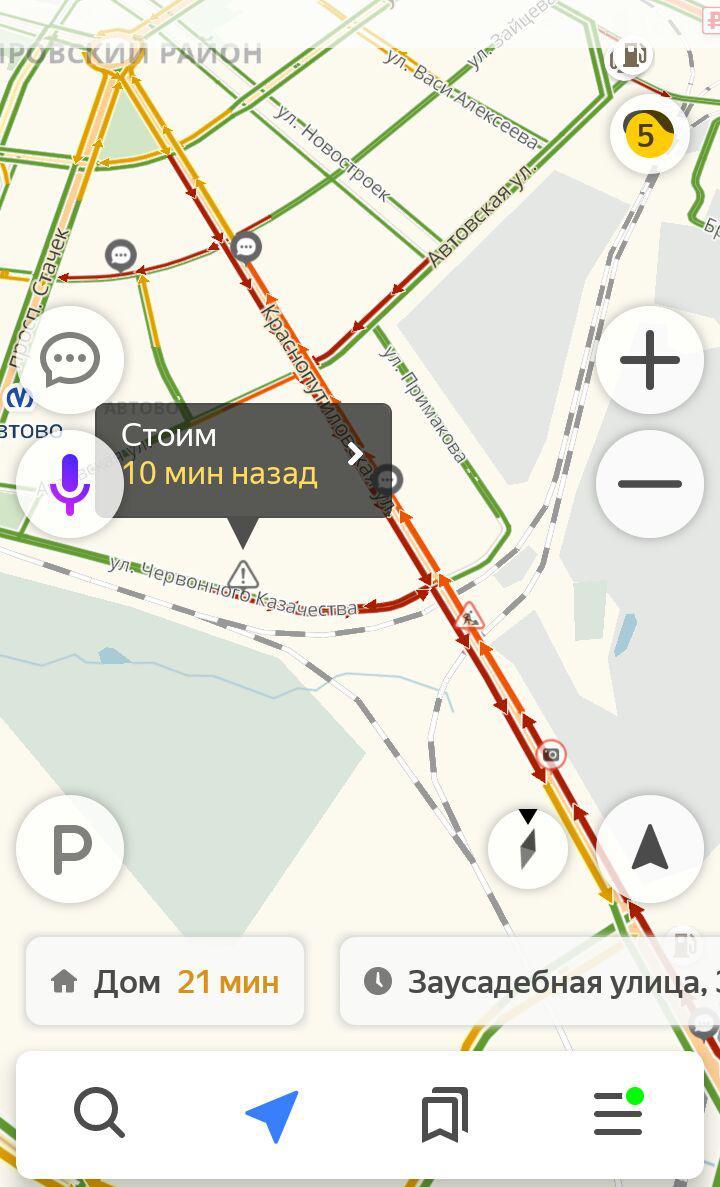Select recent destination Заусадебная улица
The image size is (720, 1187).
click(530, 982)
